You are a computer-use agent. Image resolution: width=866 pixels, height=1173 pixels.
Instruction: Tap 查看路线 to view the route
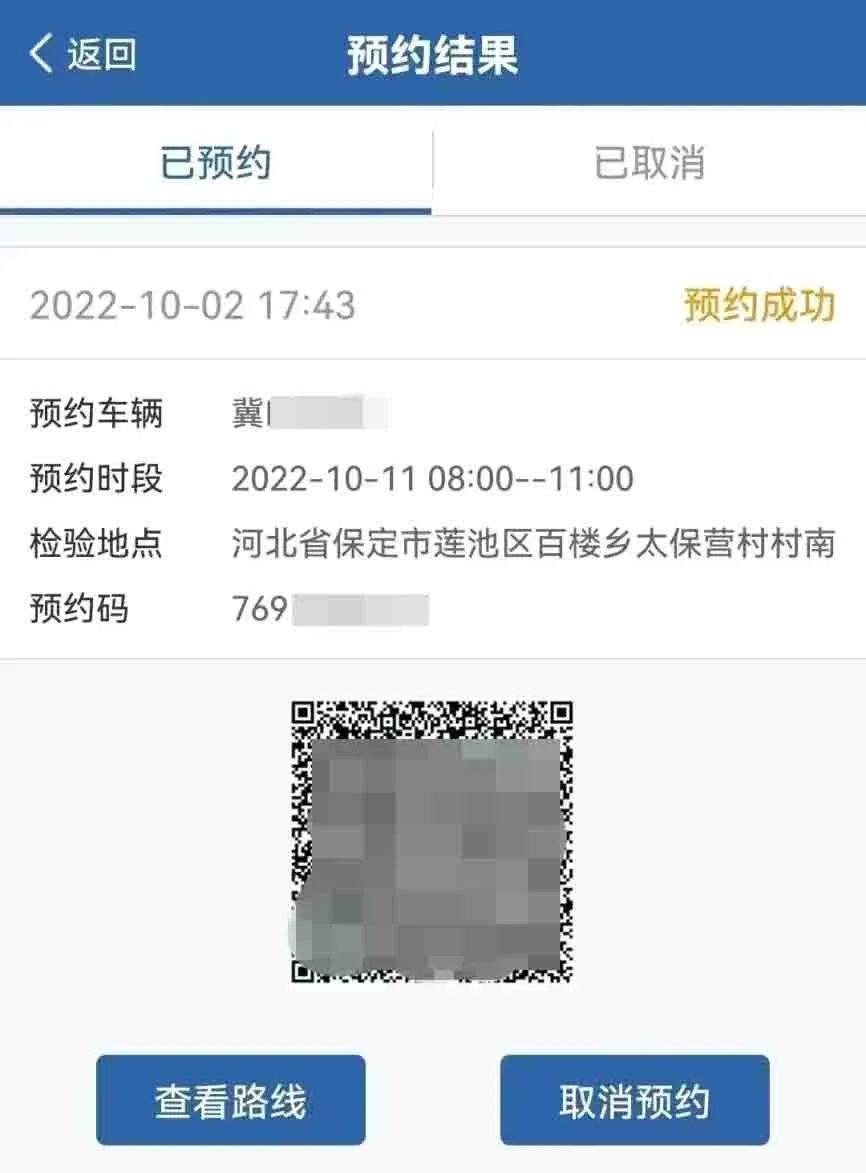[x=231, y=1100]
